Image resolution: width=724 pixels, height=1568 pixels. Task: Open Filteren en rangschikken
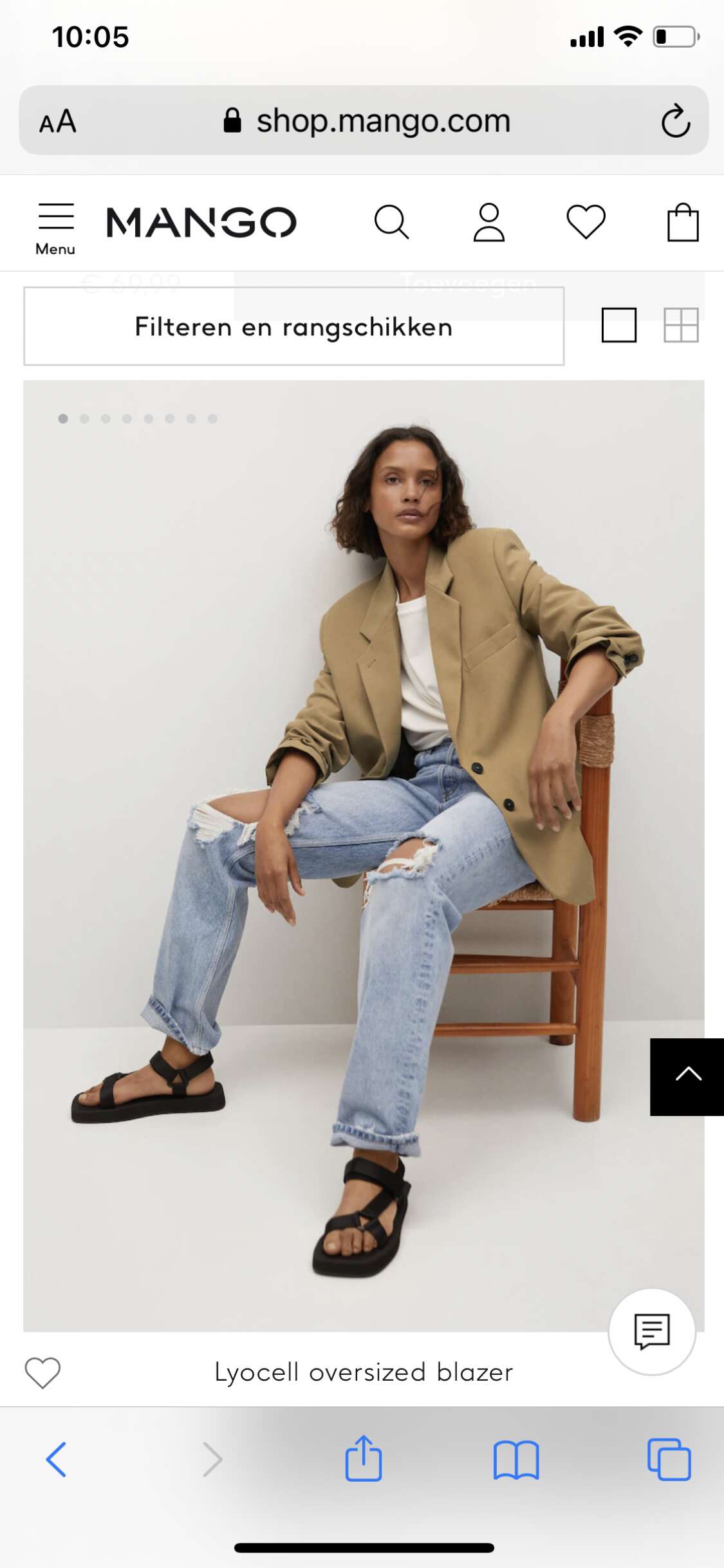294,326
